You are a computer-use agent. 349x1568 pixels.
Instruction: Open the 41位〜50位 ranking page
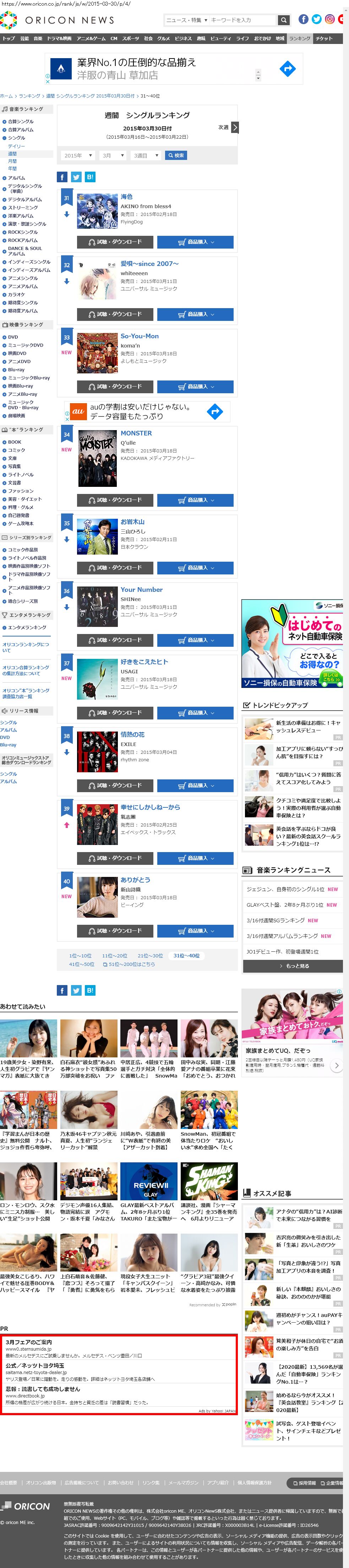[82, 964]
